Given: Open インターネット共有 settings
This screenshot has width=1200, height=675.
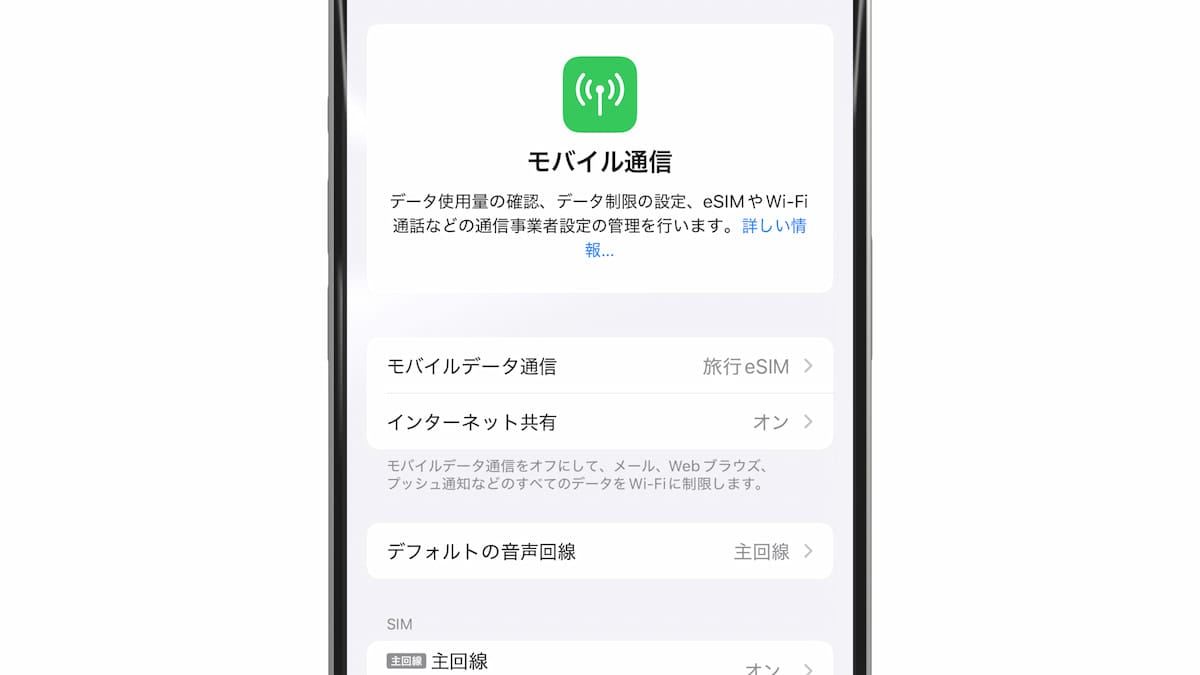Looking at the screenshot, I should click(599, 422).
